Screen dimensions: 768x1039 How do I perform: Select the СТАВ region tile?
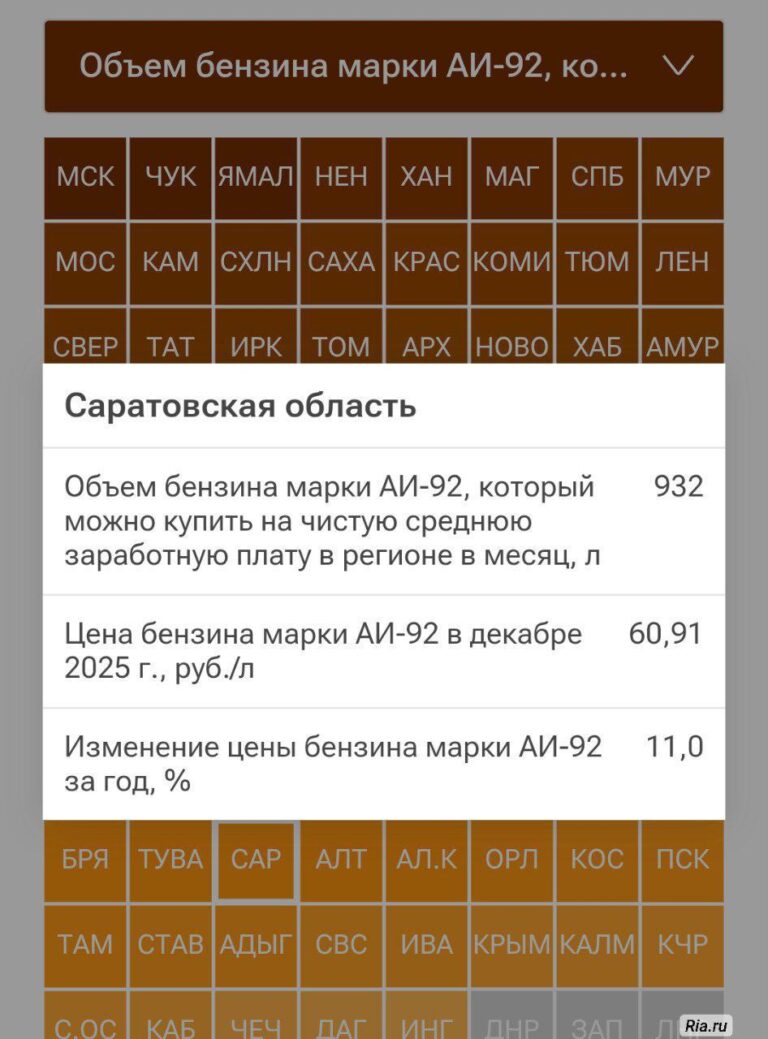171,945
